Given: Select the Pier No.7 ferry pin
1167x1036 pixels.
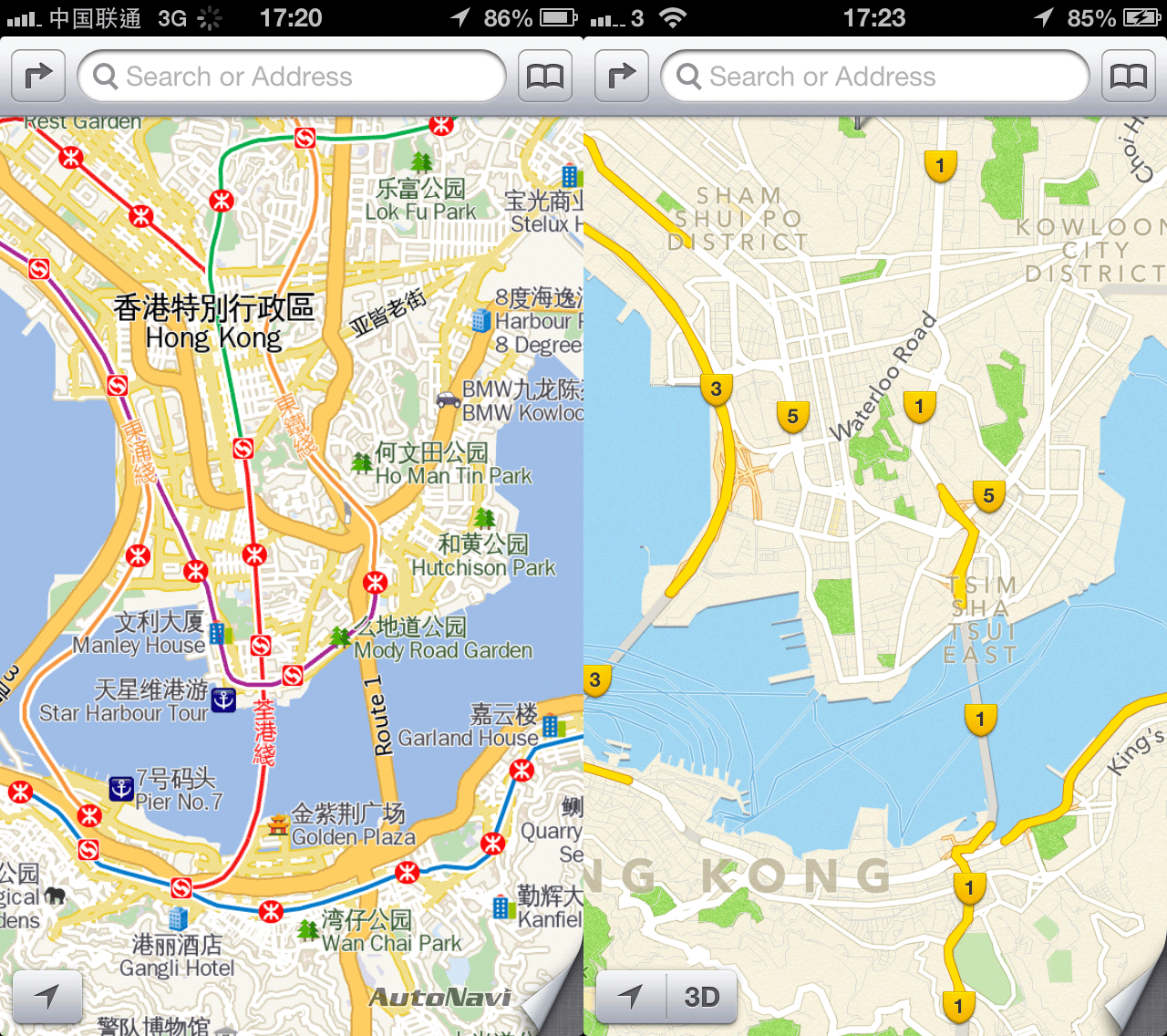Looking at the screenshot, I should [x=121, y=789].
